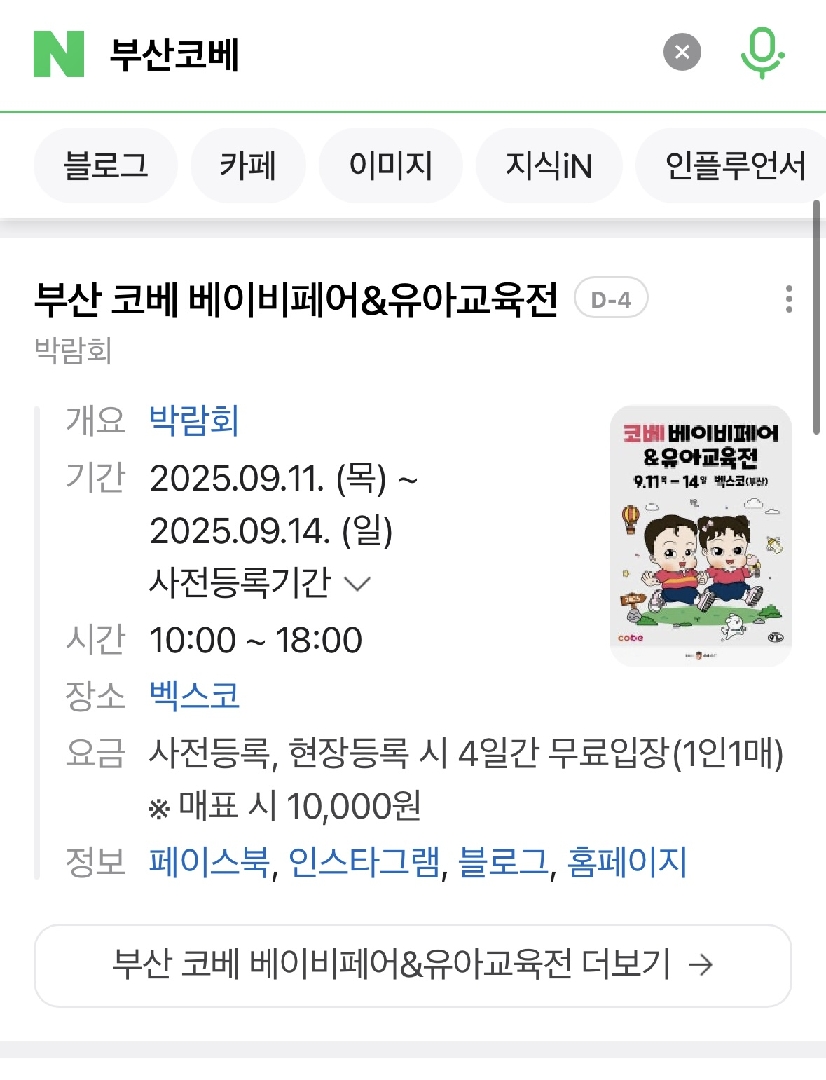Switch to the 블로그 tab
This screenshot has height=1080, width=826.
[106, 165]
